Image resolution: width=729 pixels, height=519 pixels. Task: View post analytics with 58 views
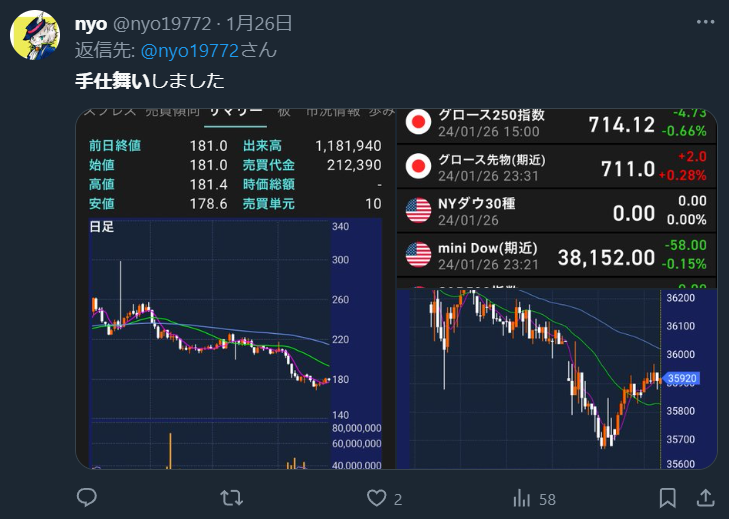[522, 497]
